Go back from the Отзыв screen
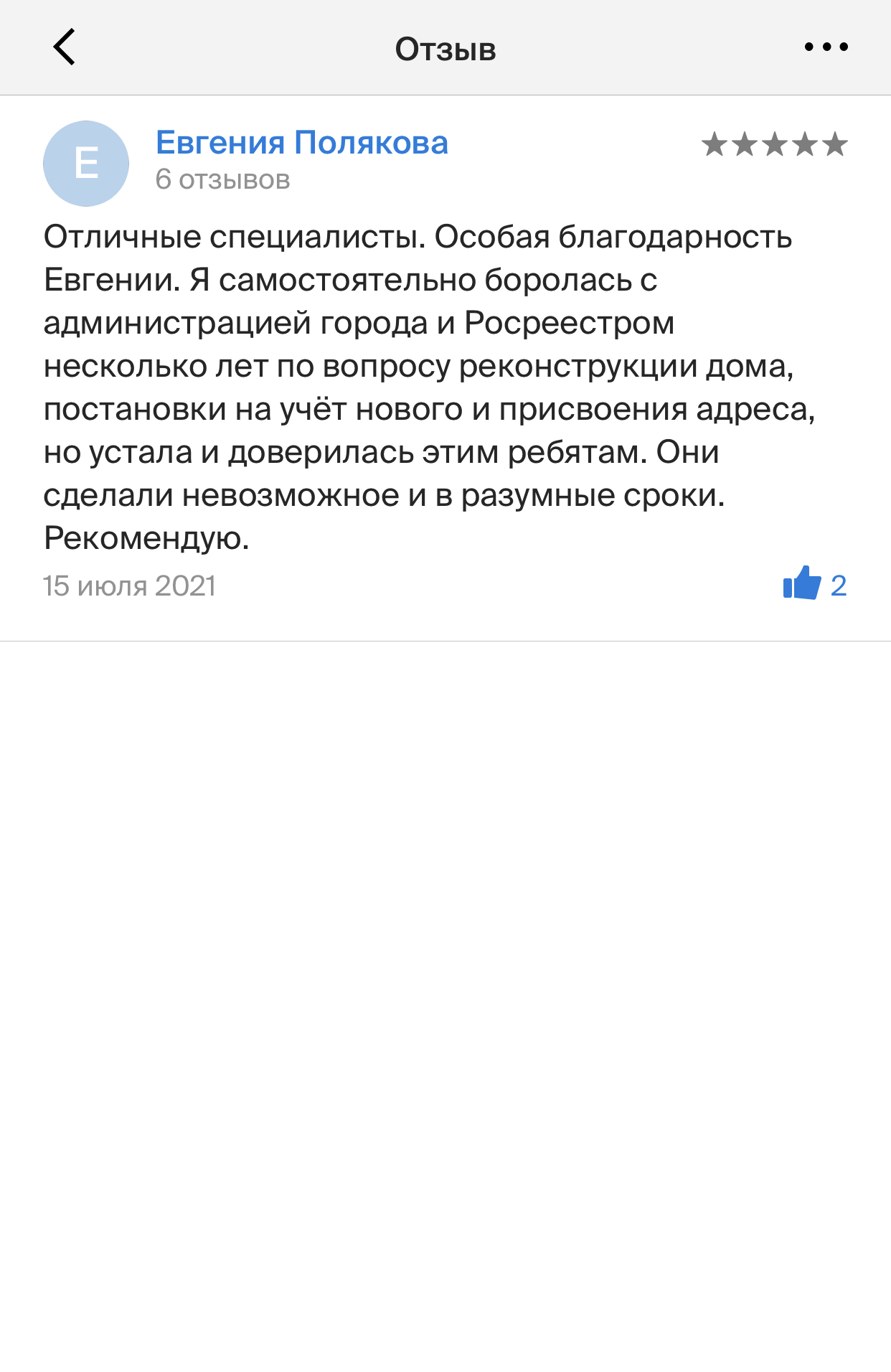This screenshot has height=1372, width=891. 65,47
